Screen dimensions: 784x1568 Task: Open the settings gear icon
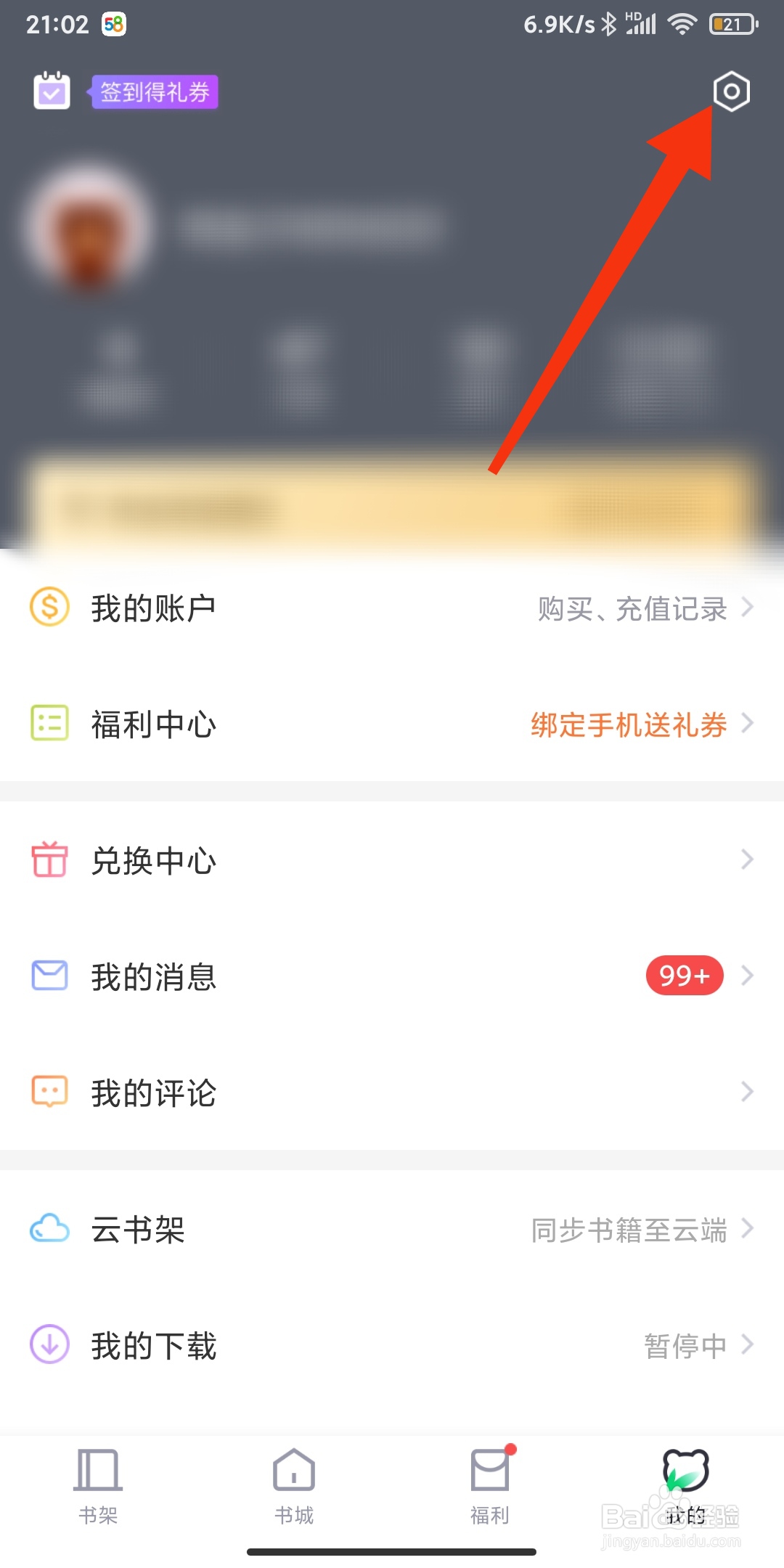[x=730, y=92]
